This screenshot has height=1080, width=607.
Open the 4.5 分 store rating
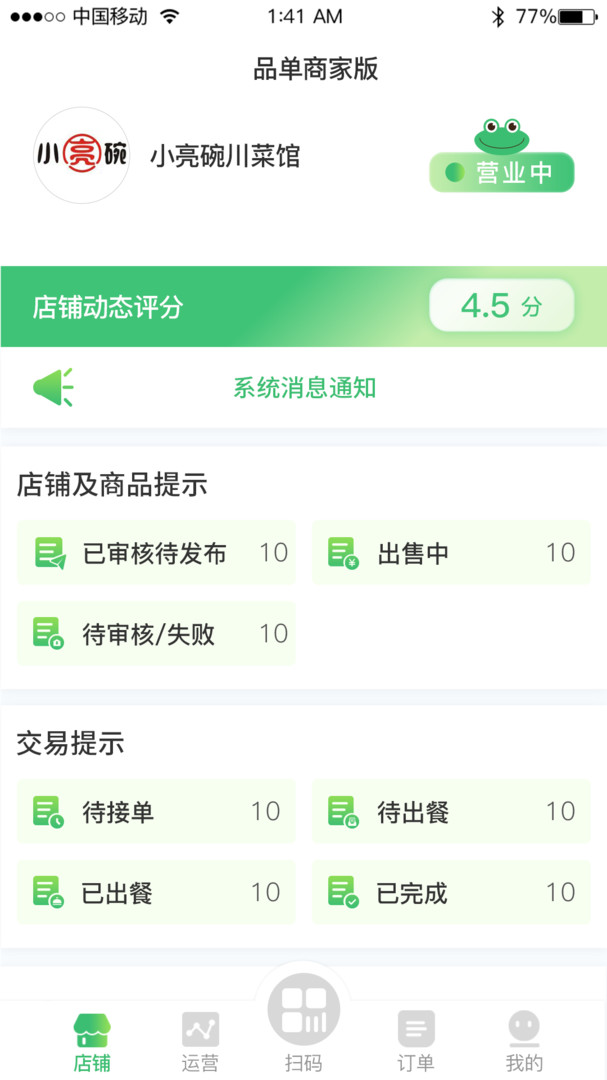pyautogui.click(x=501, y=306)
